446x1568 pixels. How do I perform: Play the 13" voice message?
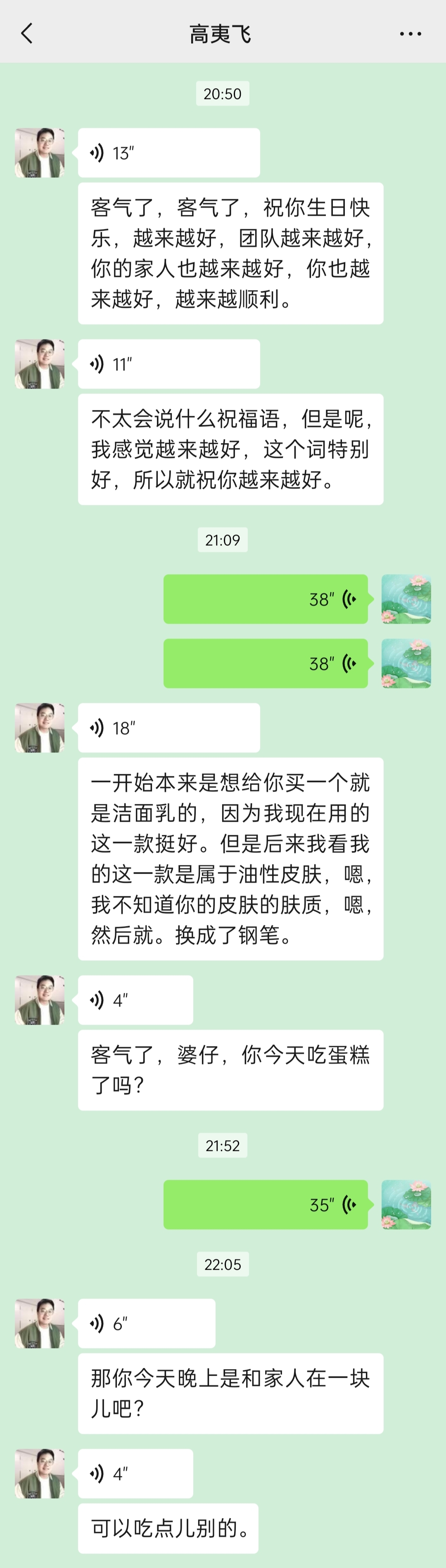pos(169,153)
